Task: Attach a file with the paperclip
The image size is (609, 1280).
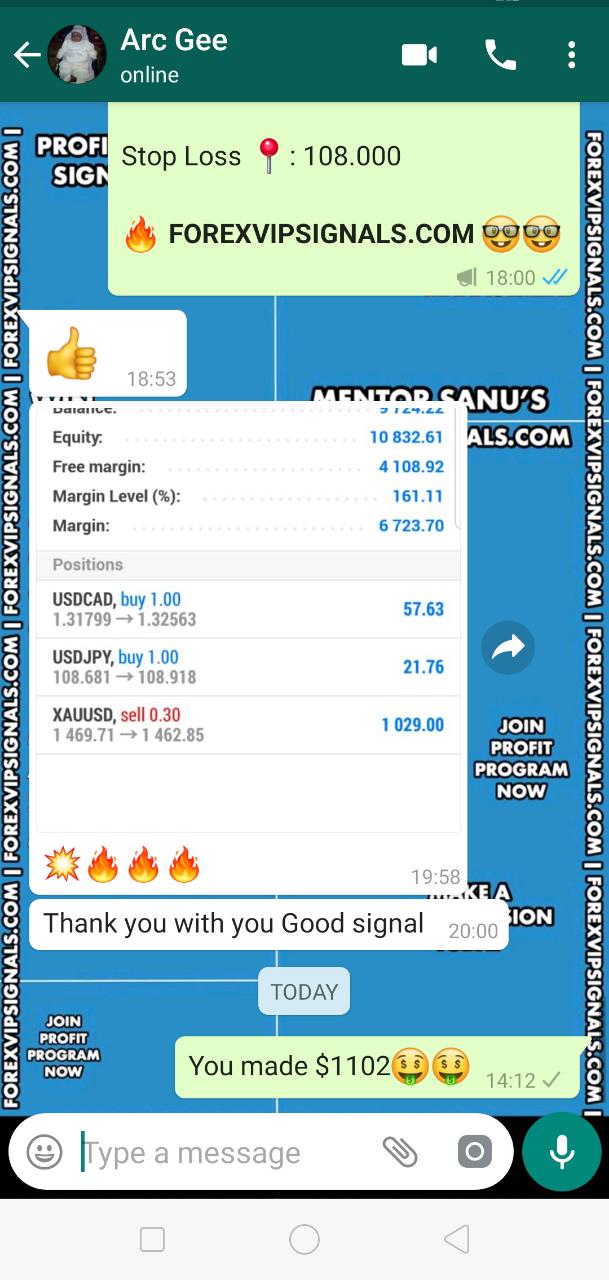Action: 400,1152
